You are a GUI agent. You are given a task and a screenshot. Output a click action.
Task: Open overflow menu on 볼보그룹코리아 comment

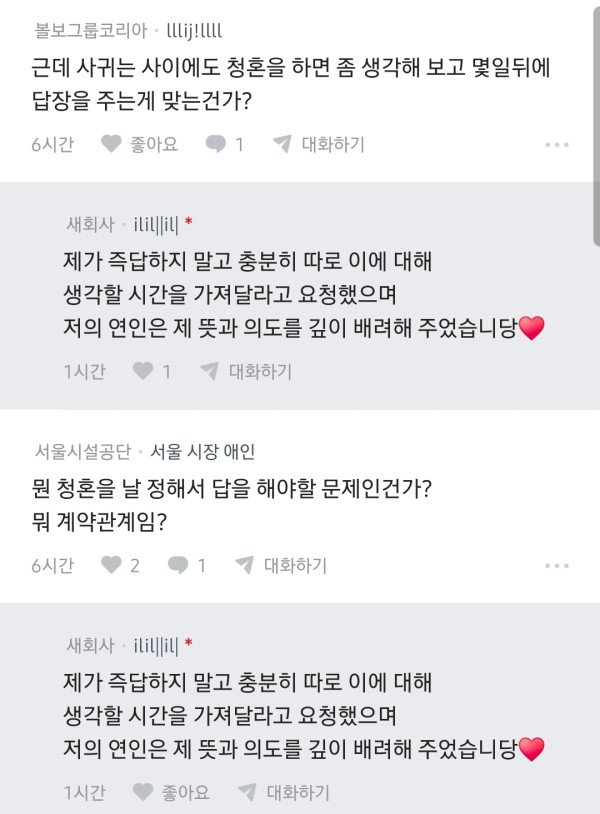click(x=557, y=144)
